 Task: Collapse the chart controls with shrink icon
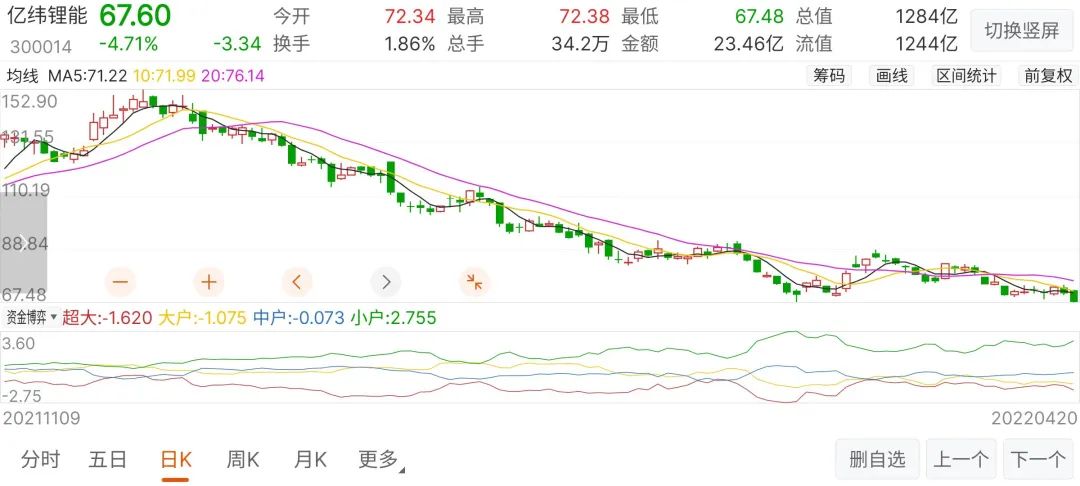click(x=474, y=282)
